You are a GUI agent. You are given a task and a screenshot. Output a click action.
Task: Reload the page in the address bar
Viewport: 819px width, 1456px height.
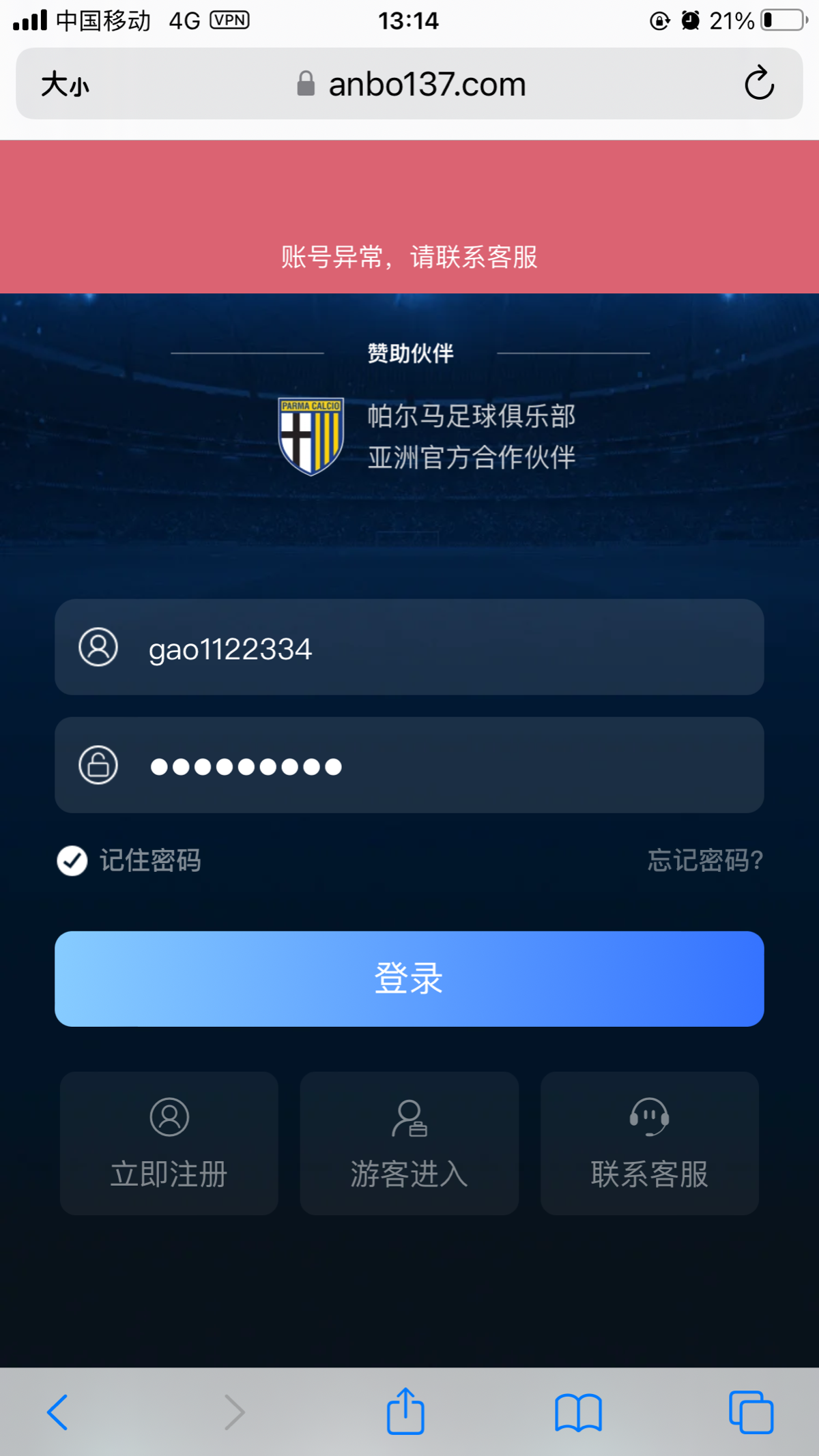759,84
